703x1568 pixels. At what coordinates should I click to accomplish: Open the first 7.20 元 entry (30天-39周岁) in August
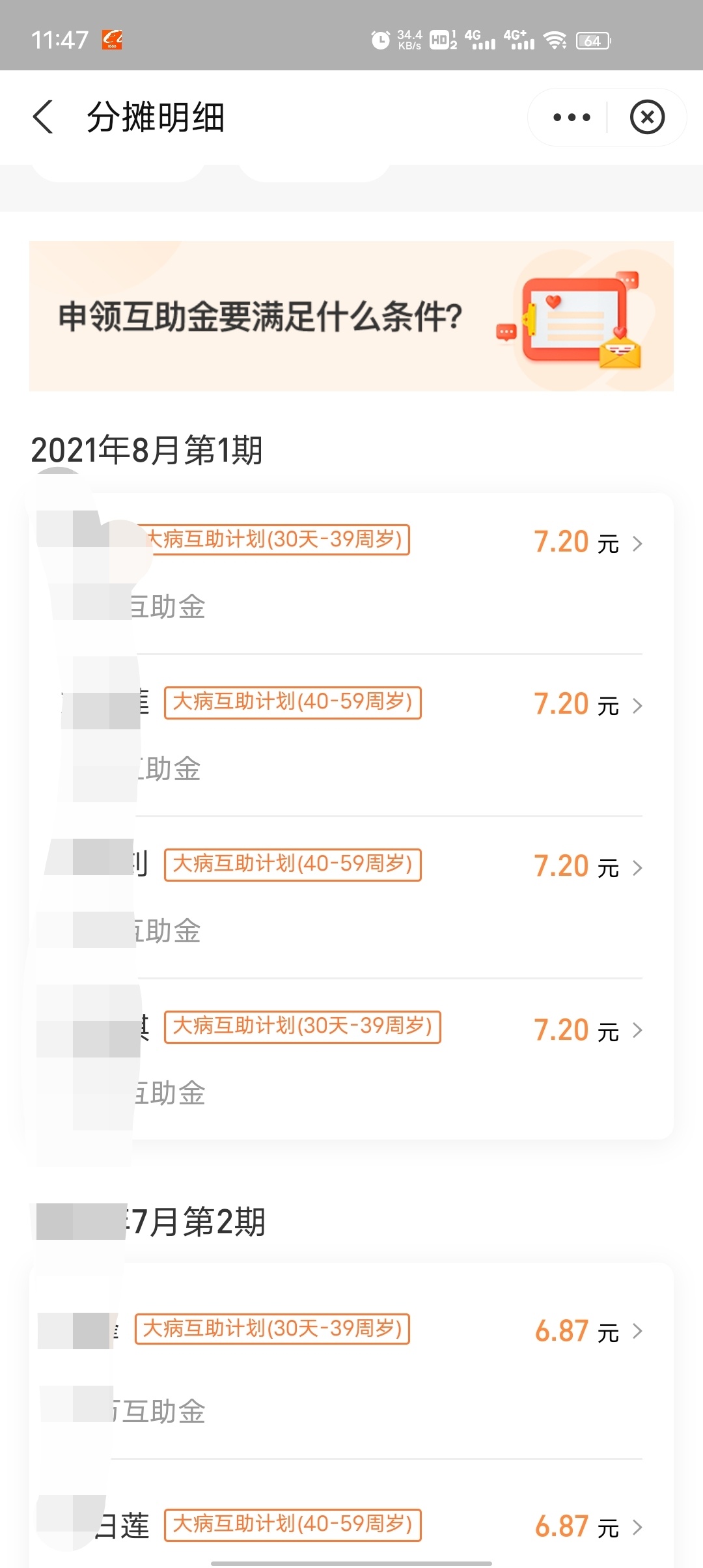coord(351,573)
